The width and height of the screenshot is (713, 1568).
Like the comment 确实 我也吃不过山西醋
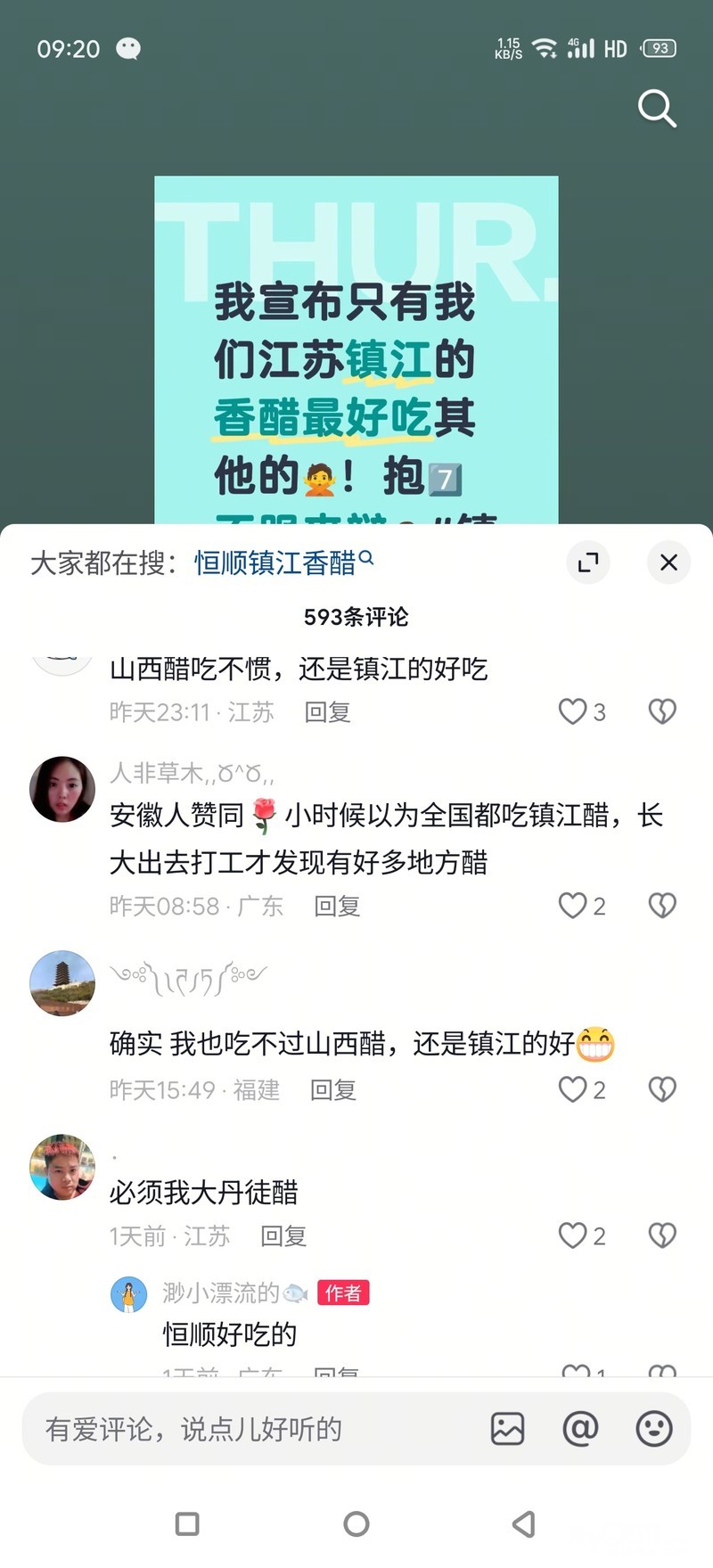click(572, 1089)
